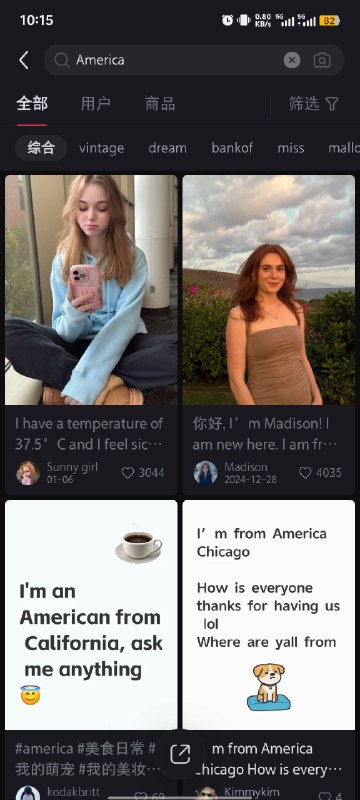Select the miss chip
Screen dimensions: 360x800
(x=291, y=148)
